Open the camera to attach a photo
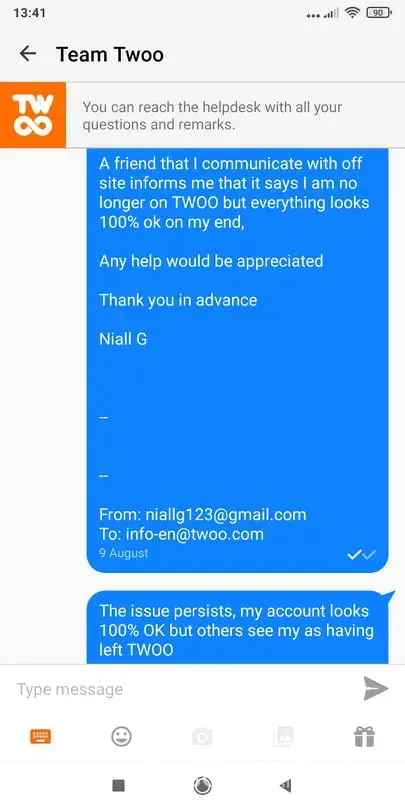Screen dimensions: 405x810 click(202, 736)
